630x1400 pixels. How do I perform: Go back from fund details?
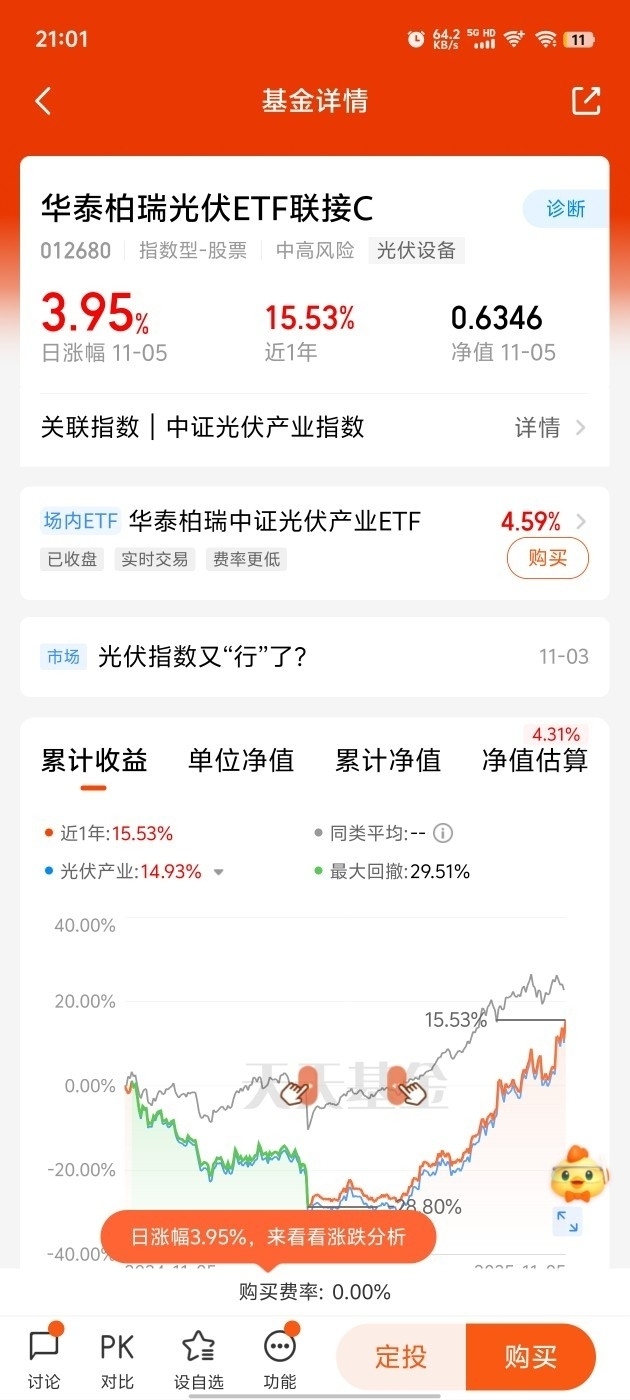43,101
